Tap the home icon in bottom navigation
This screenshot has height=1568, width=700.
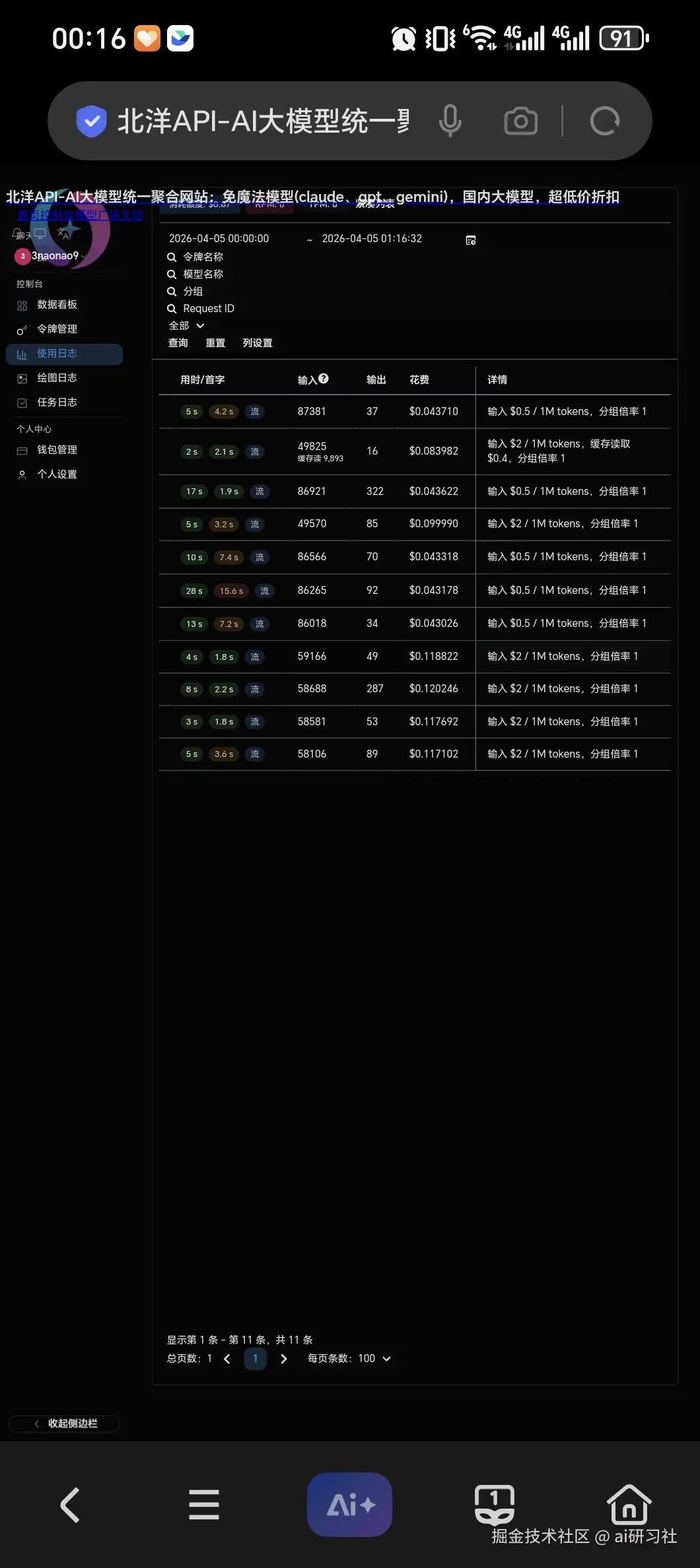coord(628,1505)
